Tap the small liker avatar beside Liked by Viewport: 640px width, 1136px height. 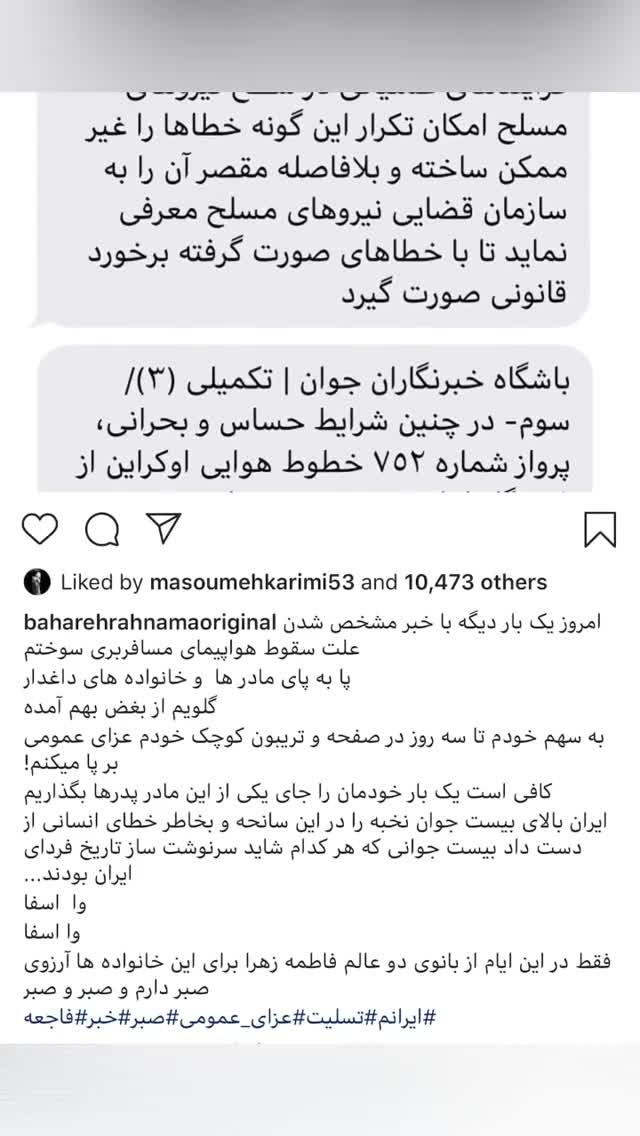(36, 582)
